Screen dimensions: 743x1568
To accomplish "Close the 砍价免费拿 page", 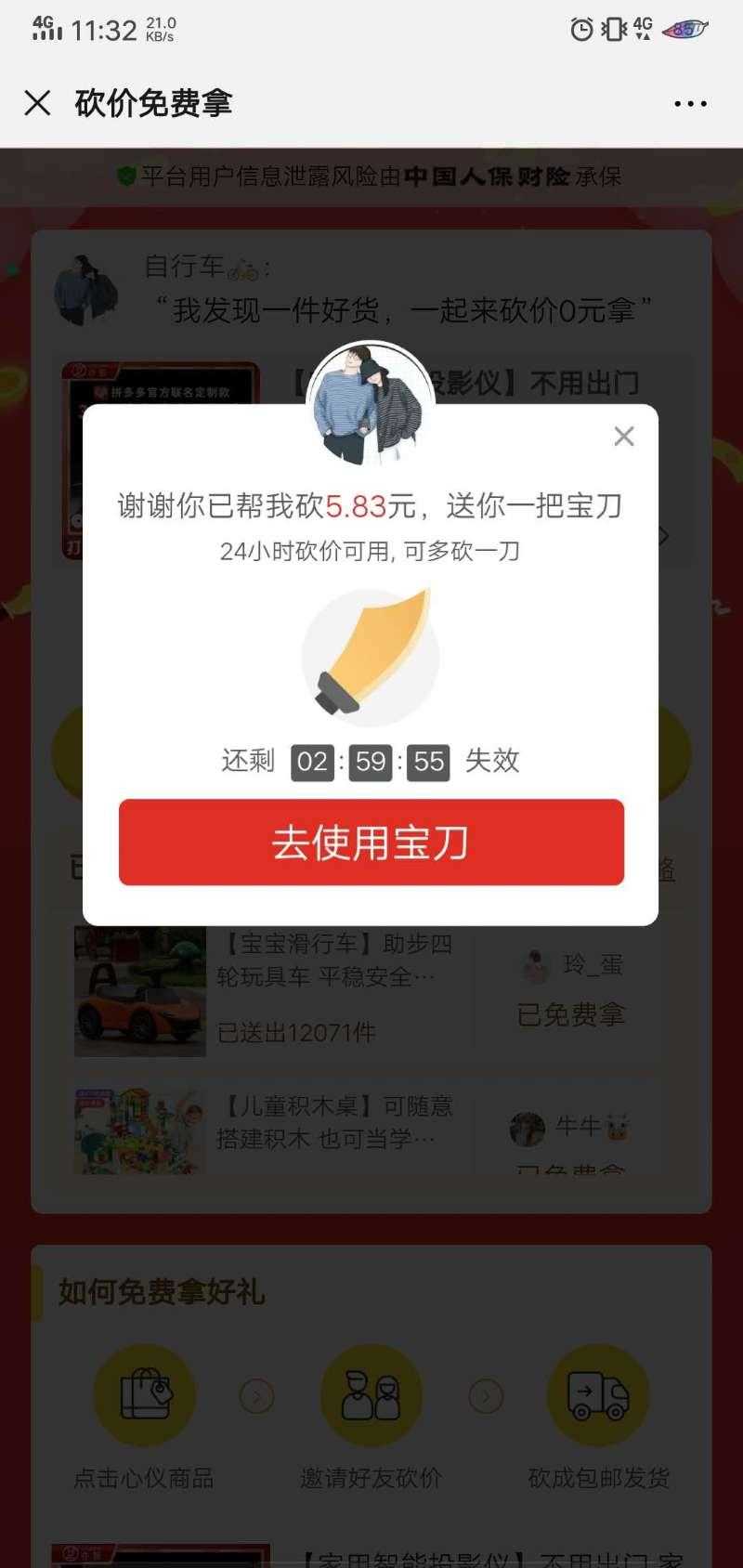I will pos(37,103).
